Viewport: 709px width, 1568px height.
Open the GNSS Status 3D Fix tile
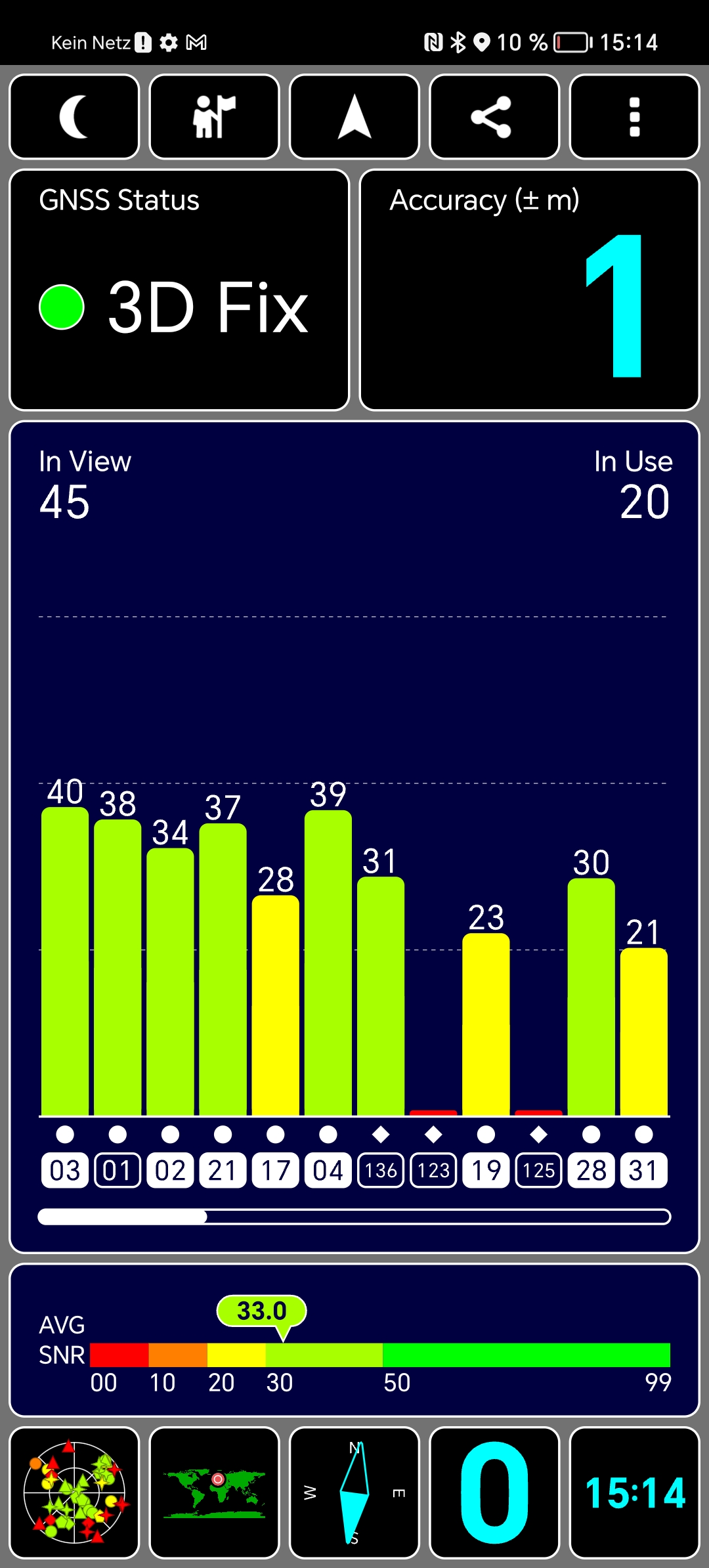click(x=179, y=290)
